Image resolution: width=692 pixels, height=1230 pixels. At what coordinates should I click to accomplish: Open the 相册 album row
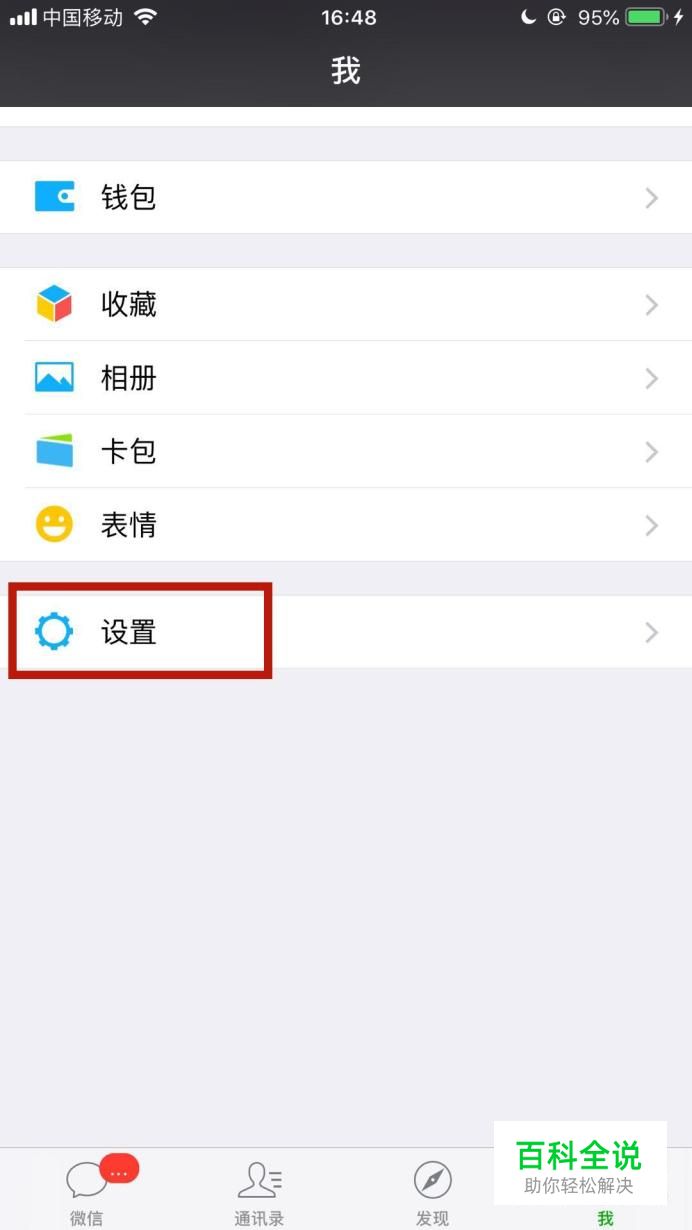[x=345, y=378]
